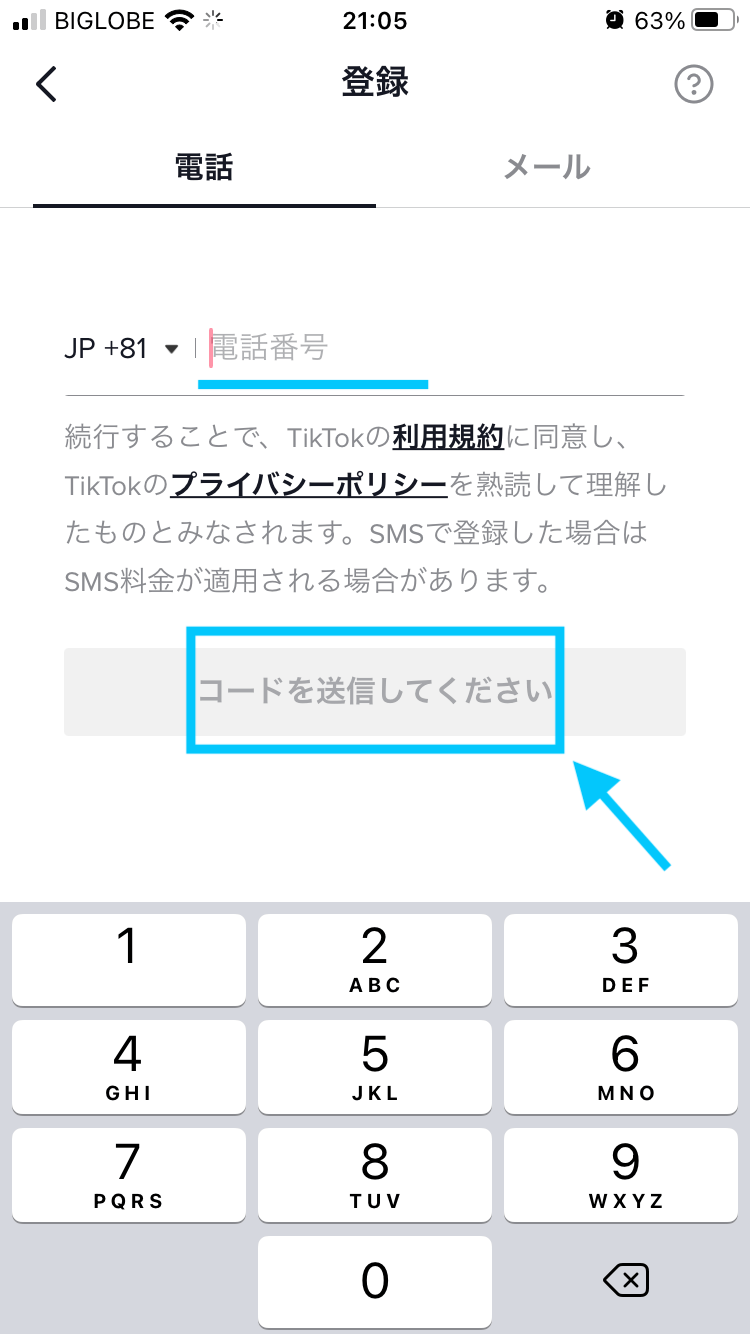Switch to the メール tab
Screen dimensions: 750x1334
click(547, 167)
